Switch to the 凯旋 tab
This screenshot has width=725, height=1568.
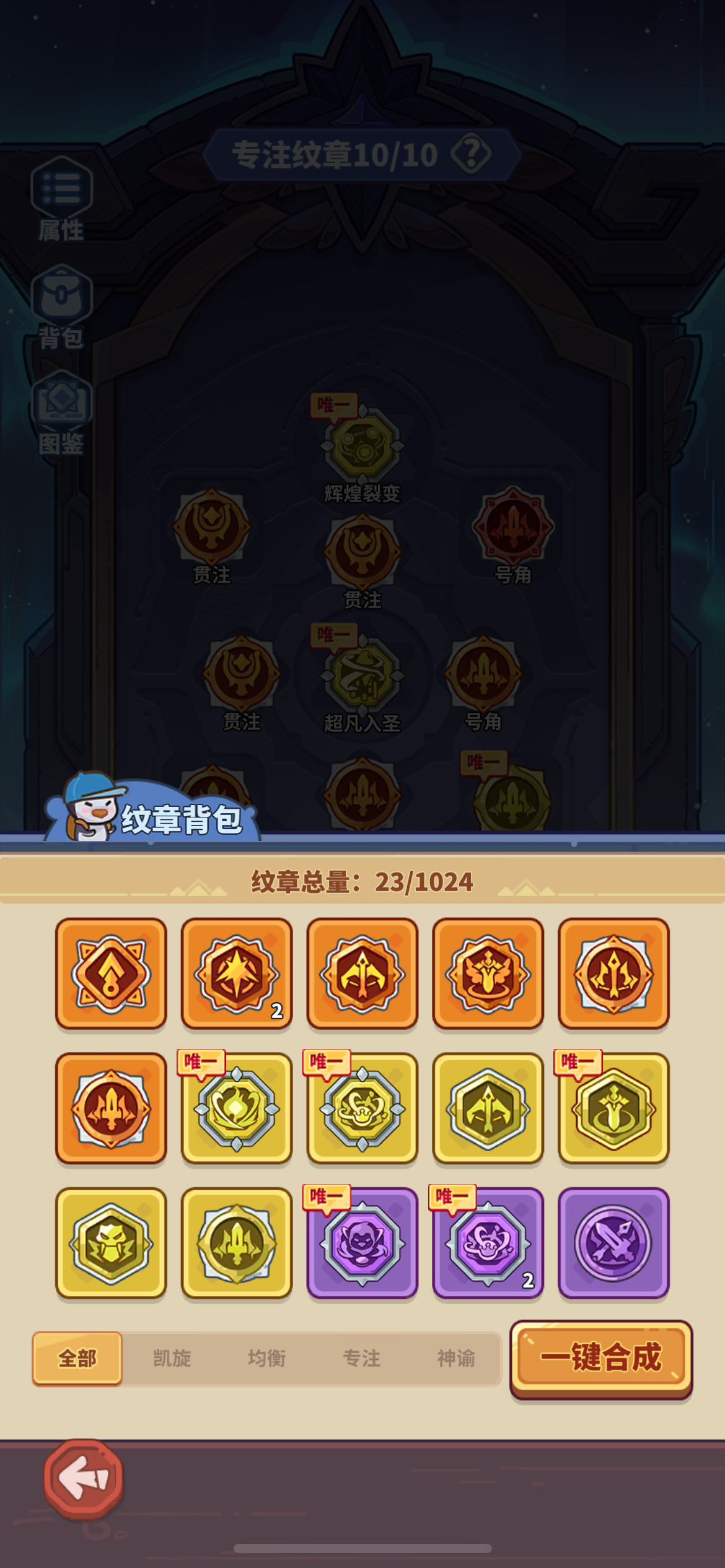[172, 1358]
